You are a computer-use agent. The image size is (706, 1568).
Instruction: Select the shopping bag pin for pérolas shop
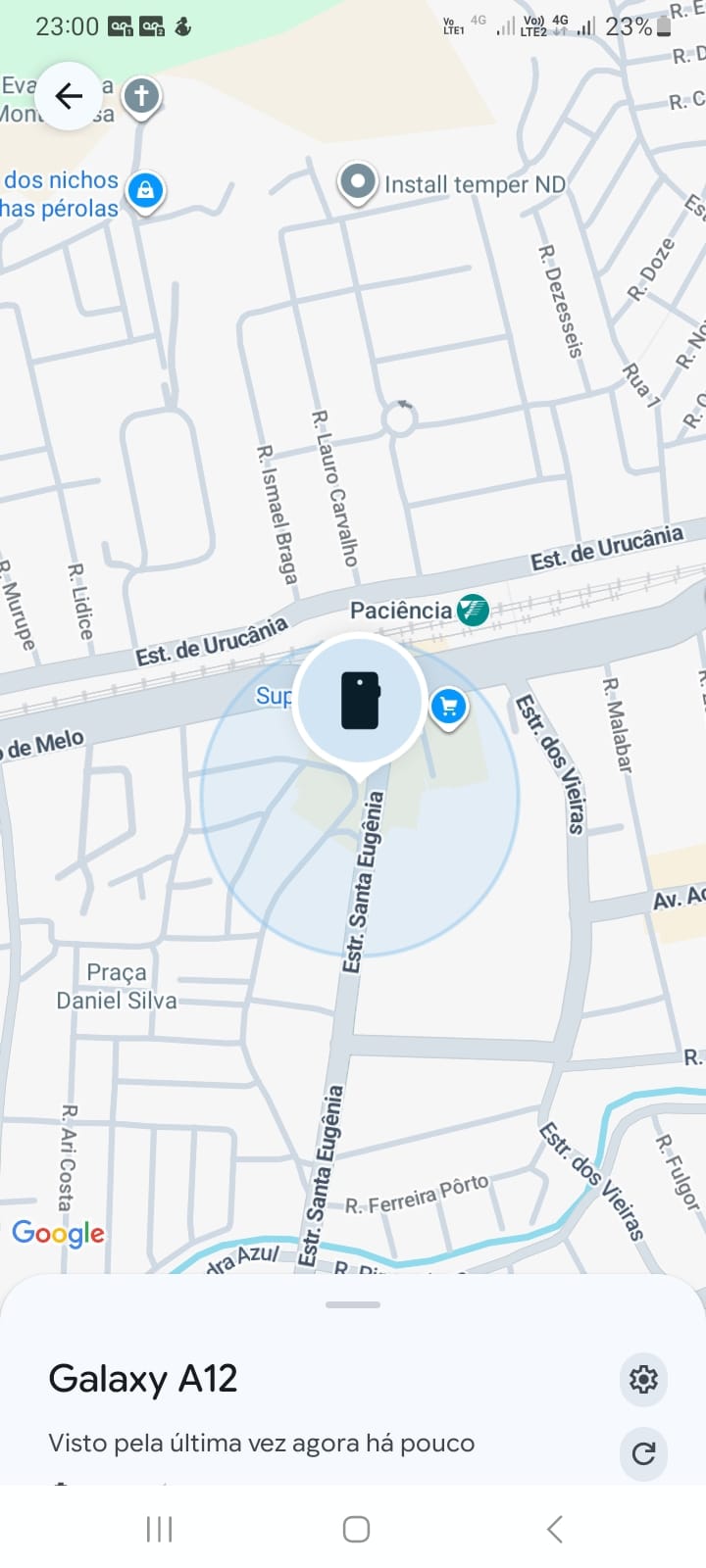click(x=145, y=190)
